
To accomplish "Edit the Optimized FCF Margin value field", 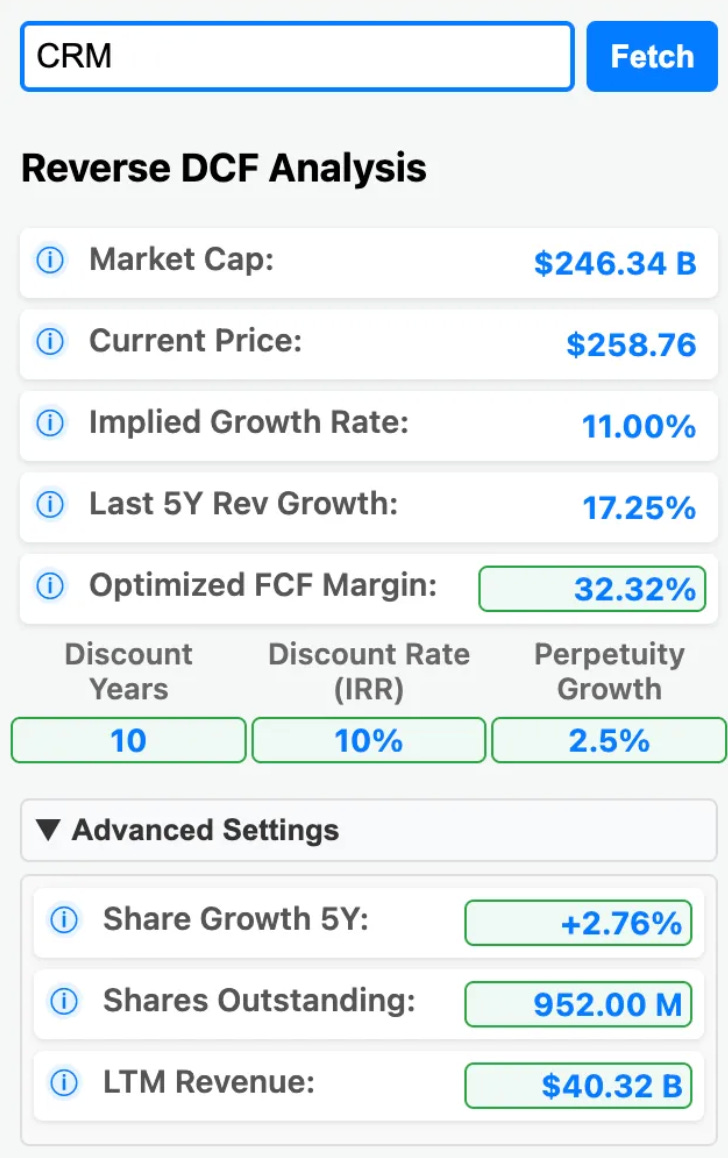I will 591,588.
